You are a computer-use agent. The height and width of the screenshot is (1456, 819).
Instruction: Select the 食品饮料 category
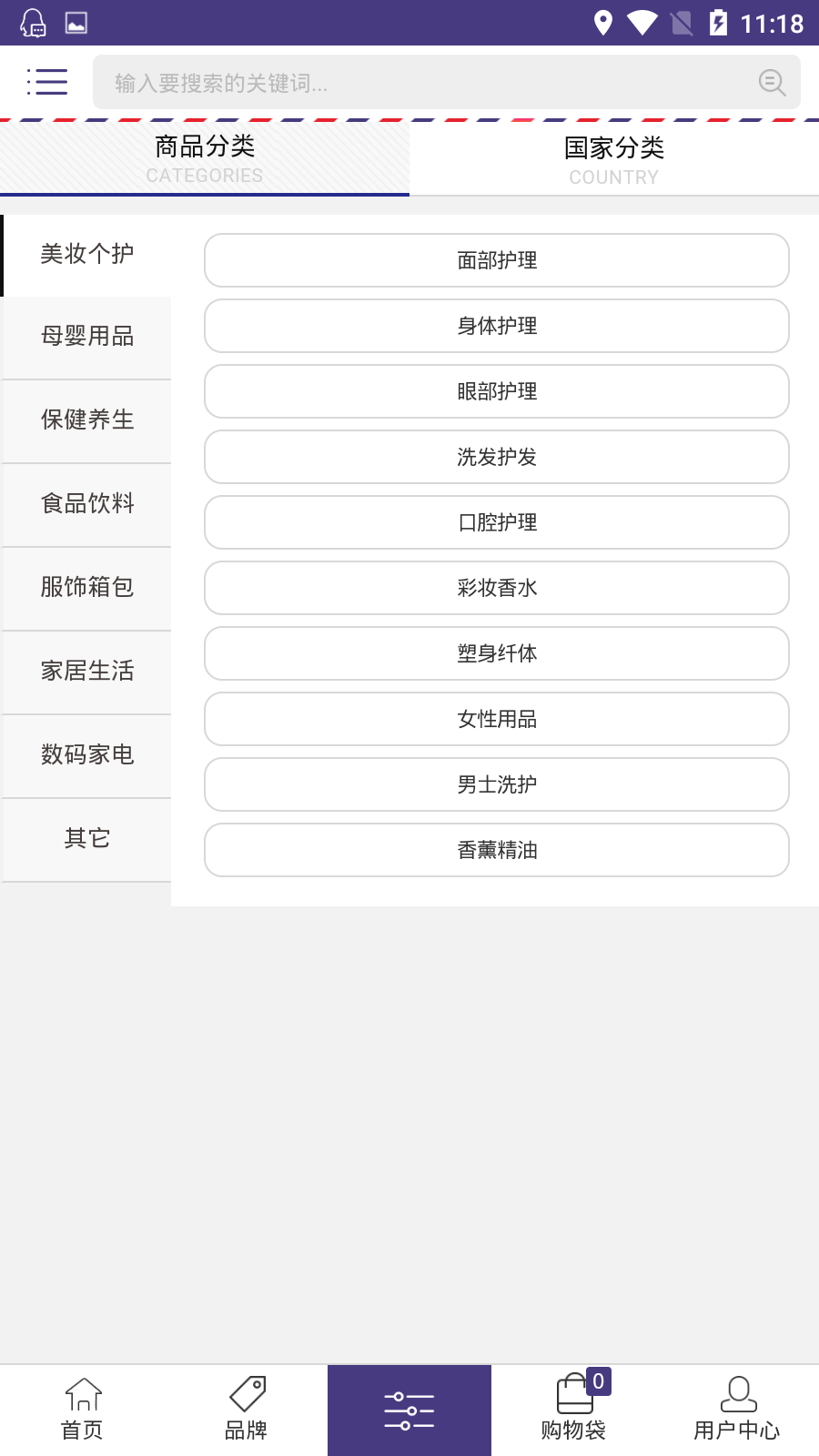86,504
